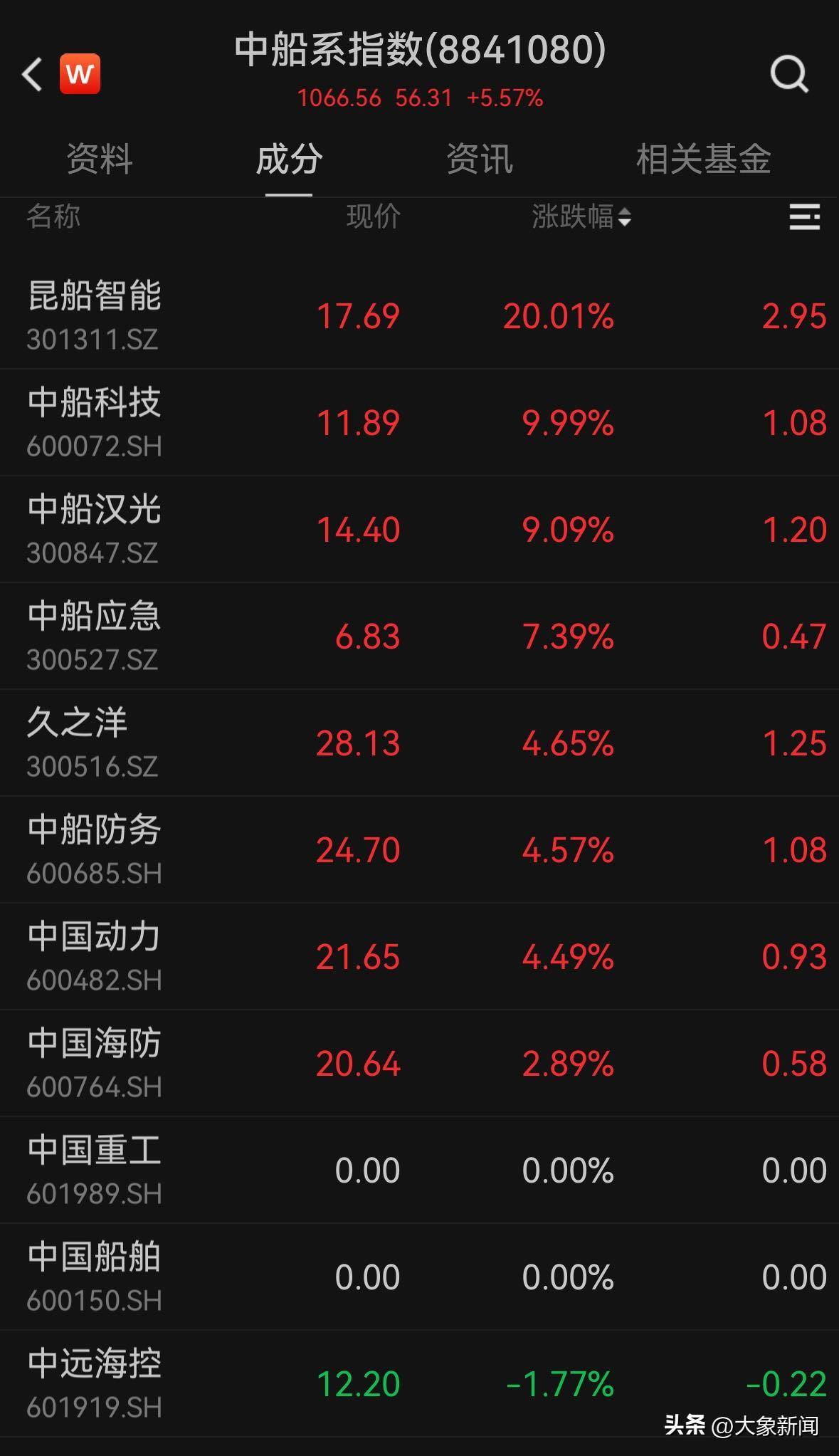The width and height of the screenshot is (839, 1456).
Task: View 中船应急 stock details
Action: coord(94,635)
